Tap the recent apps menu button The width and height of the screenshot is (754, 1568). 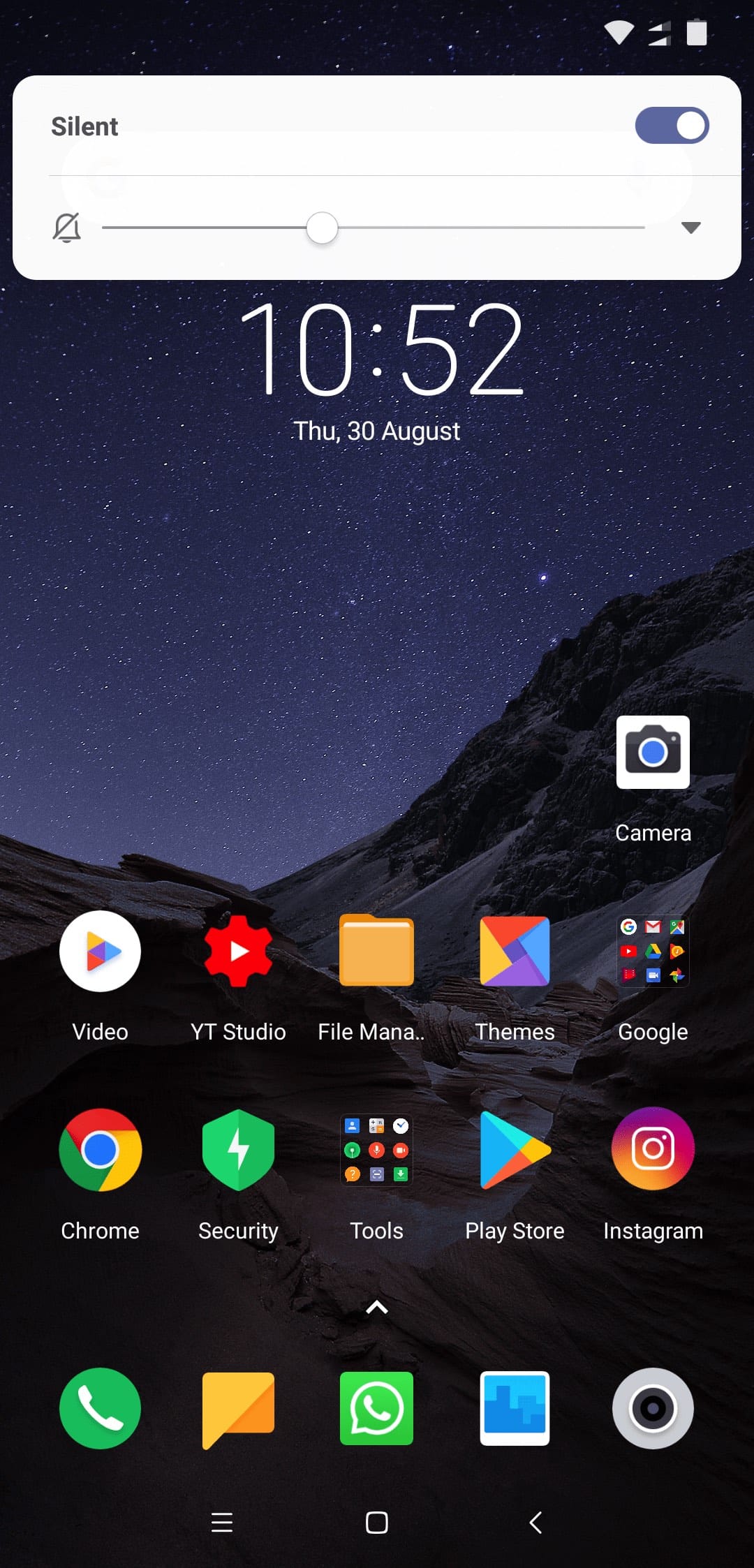[x=222, y=1522]
